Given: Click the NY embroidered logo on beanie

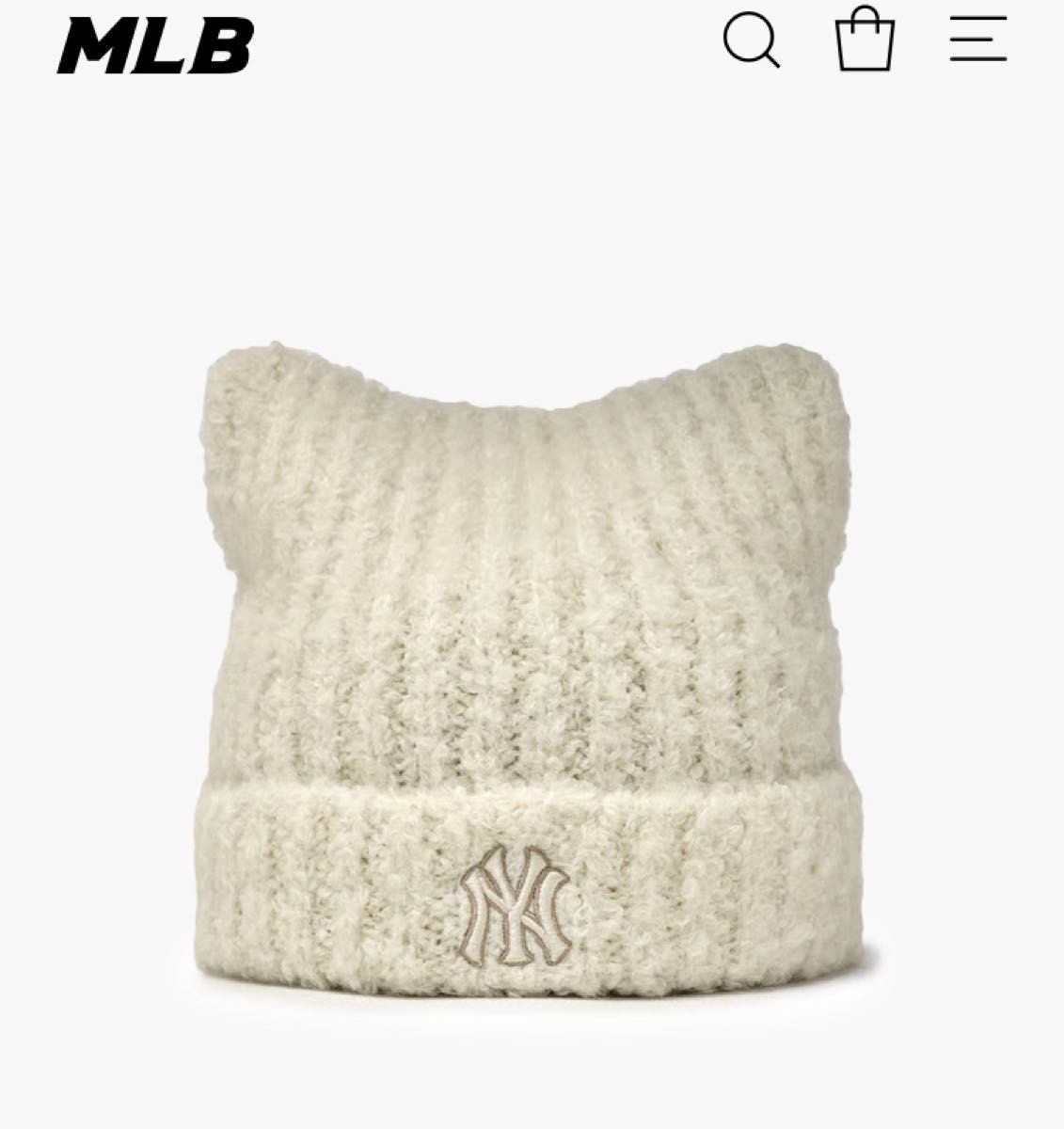Looking at the screenshot, I should (516, 908).
